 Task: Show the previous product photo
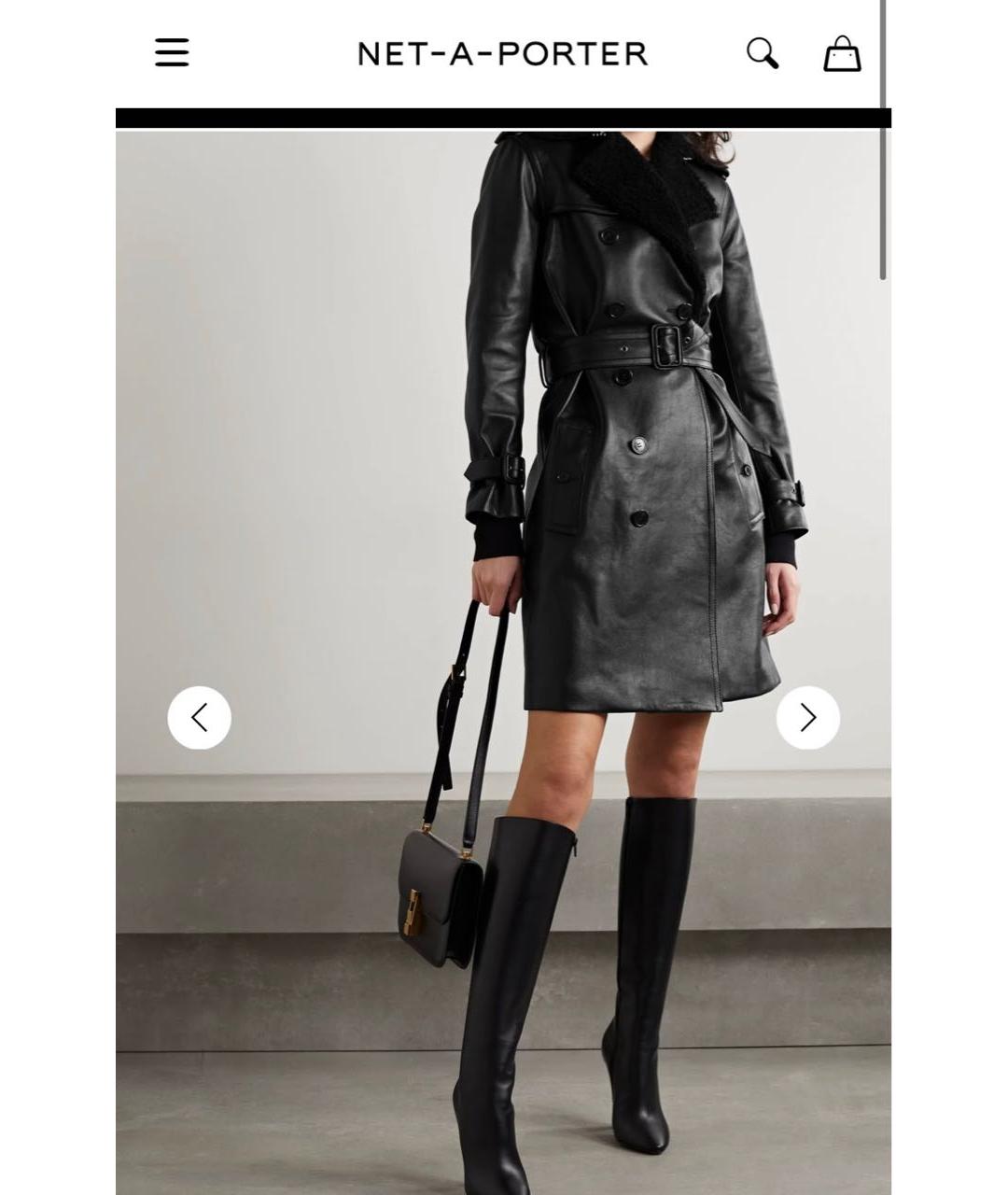click(x=200, y=717)
